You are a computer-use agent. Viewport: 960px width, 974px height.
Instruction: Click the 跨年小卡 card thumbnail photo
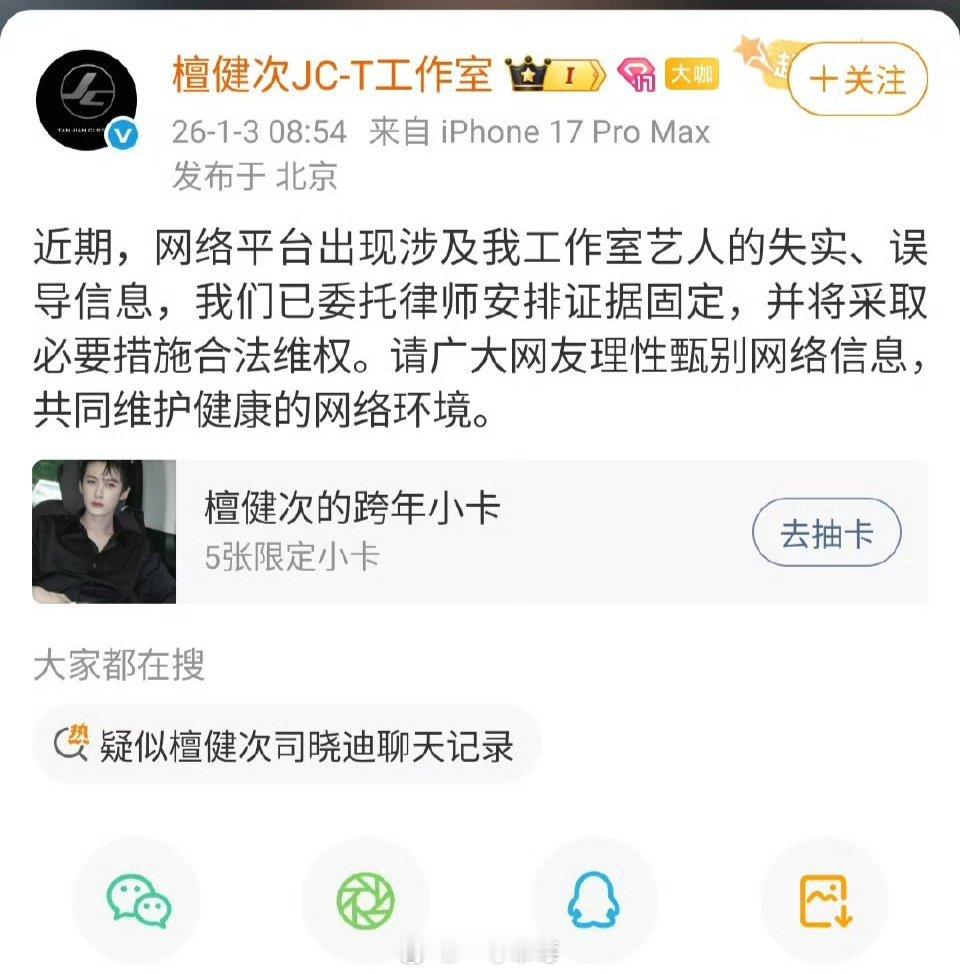click(x=103, y=532)
